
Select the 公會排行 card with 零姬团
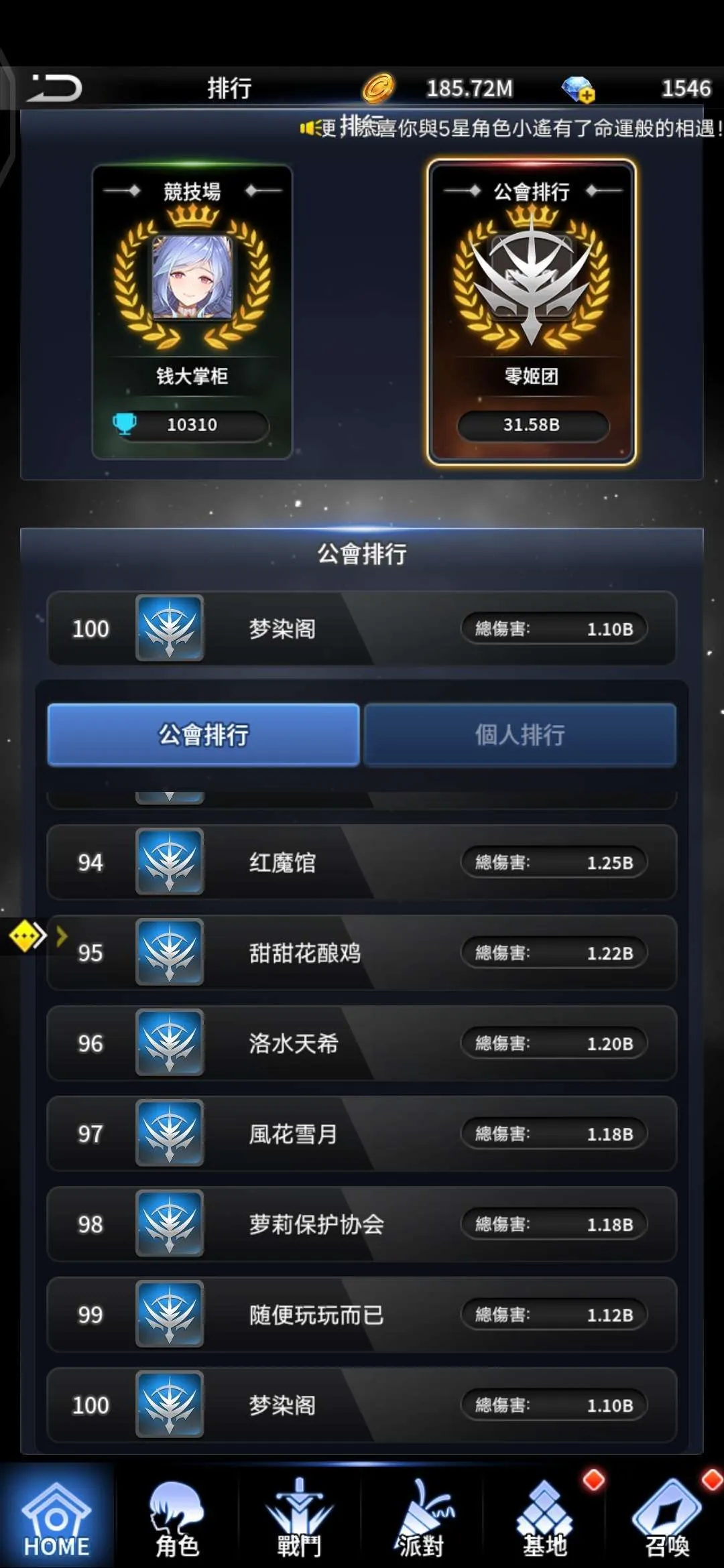pyautogui.click(x=531, y=312)
